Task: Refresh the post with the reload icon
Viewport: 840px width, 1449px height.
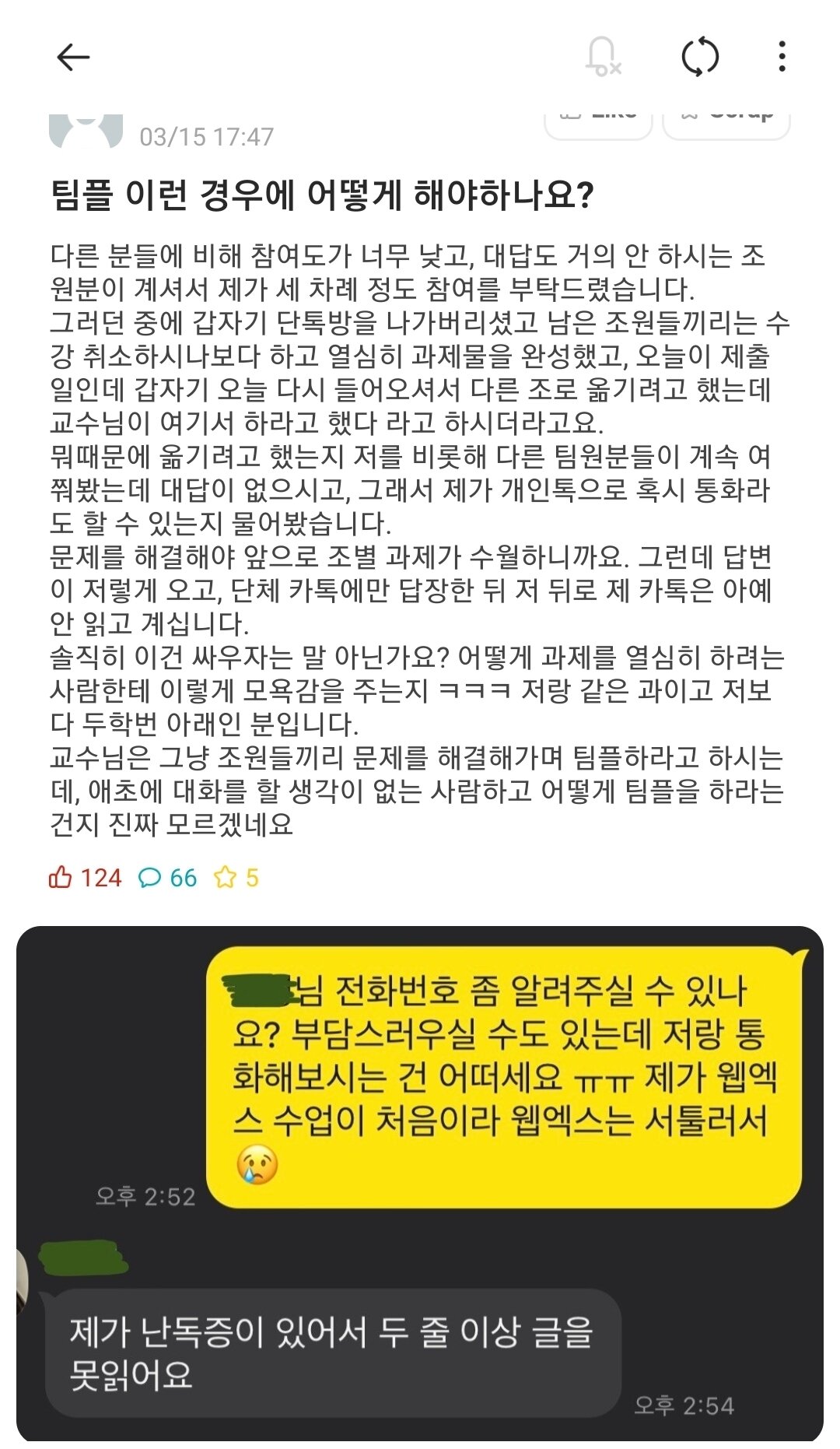Action: 700,58
